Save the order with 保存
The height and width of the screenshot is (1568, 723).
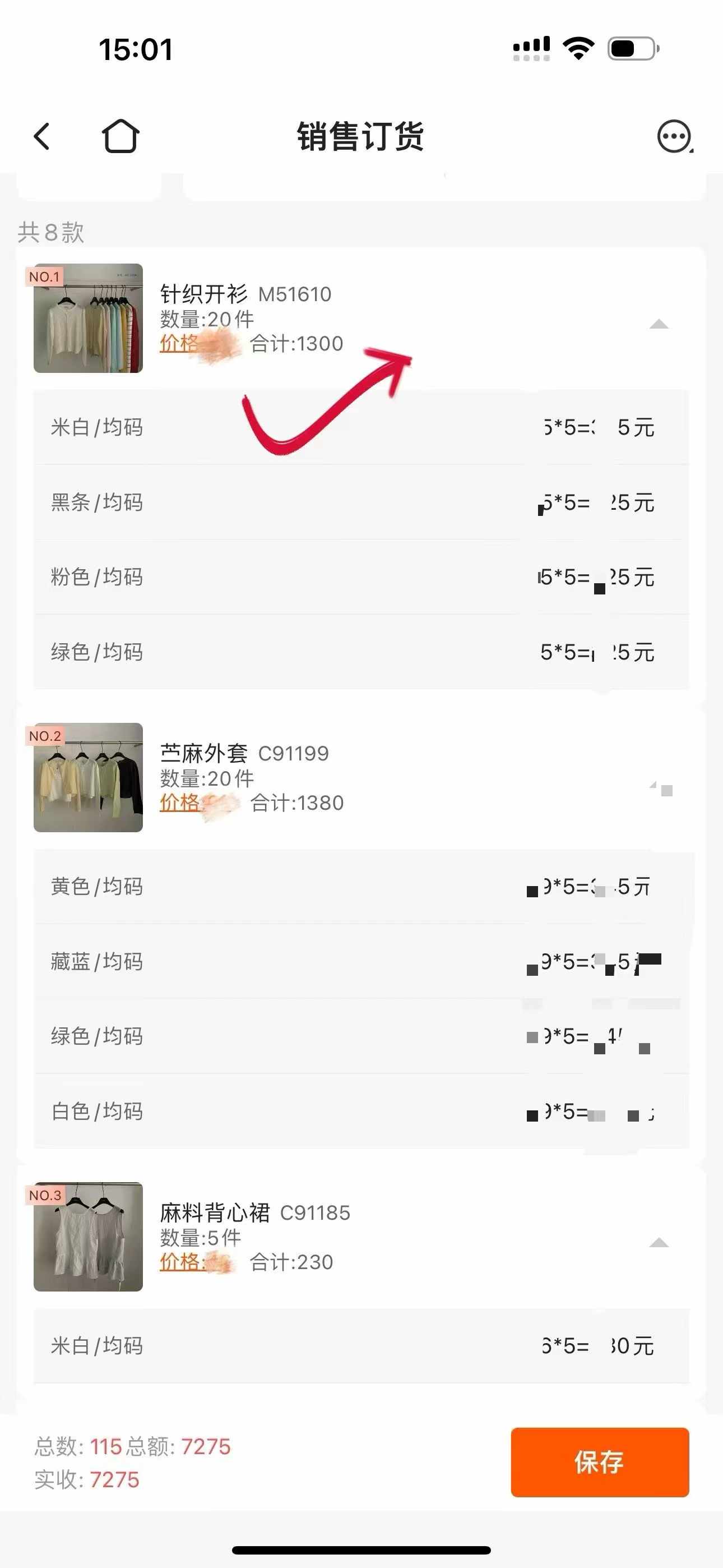[600, 1461]
